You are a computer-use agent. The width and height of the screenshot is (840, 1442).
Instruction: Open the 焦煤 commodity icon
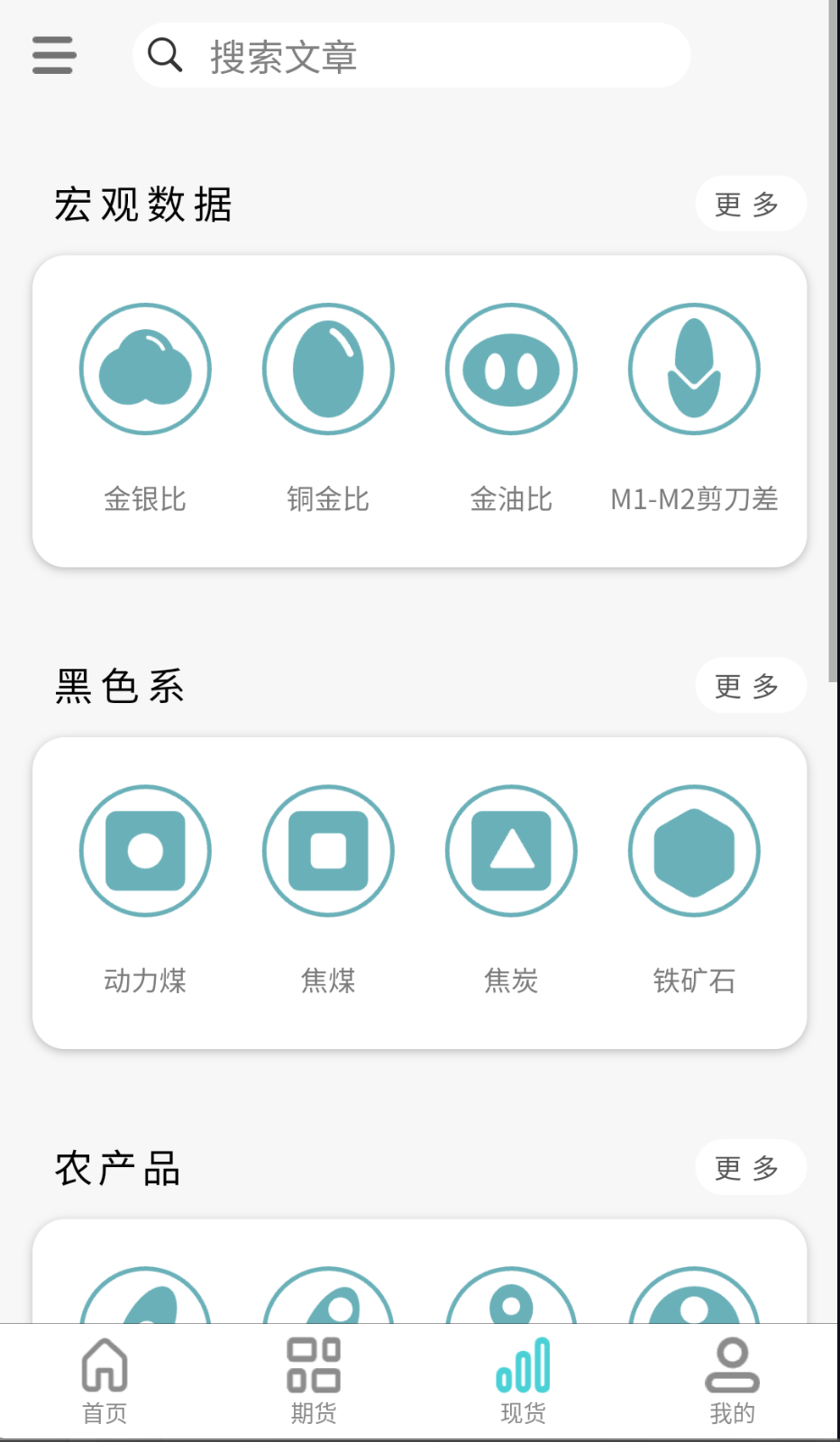[x=328, y=850]
